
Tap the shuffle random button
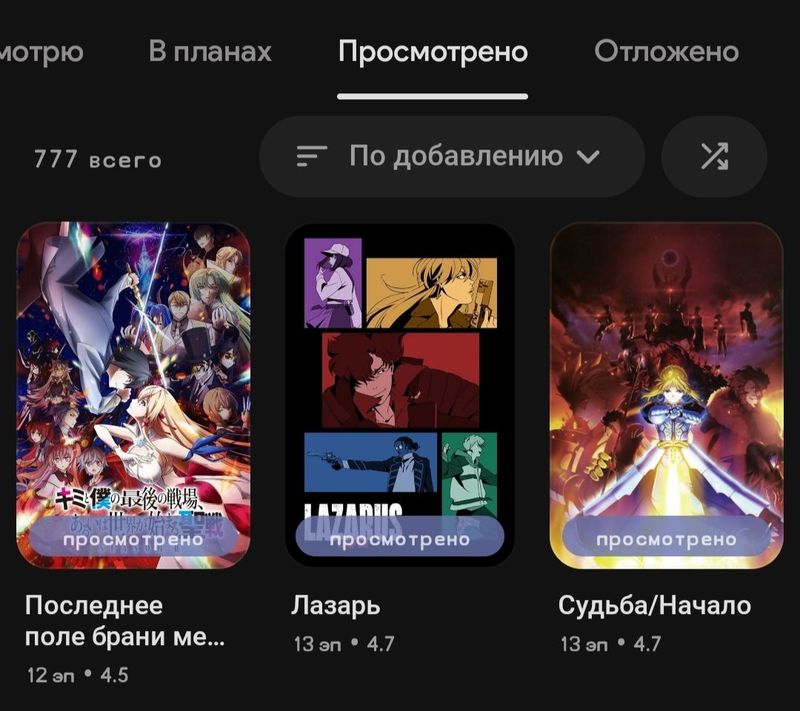(714, 157)
